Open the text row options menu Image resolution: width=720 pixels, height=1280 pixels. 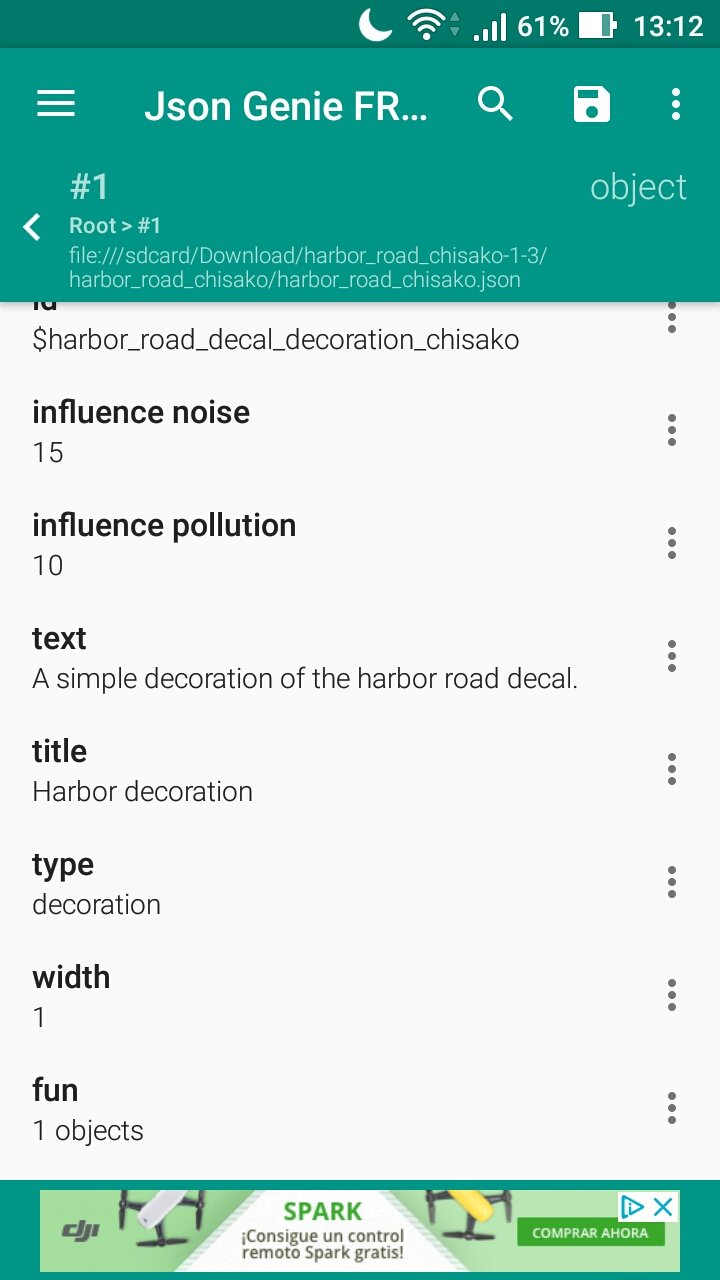[672, 656]
